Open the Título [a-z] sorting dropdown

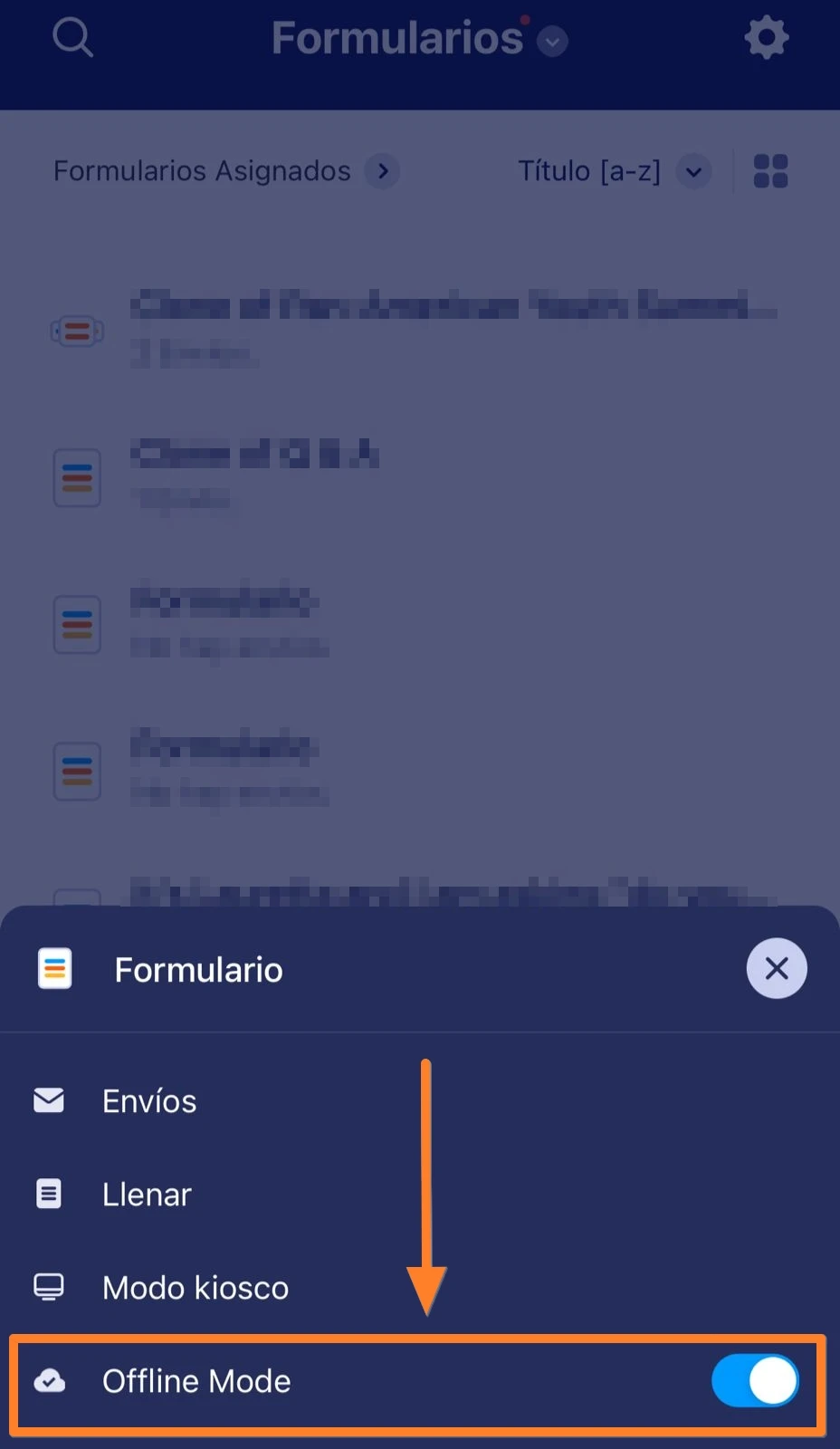(616, 171)
